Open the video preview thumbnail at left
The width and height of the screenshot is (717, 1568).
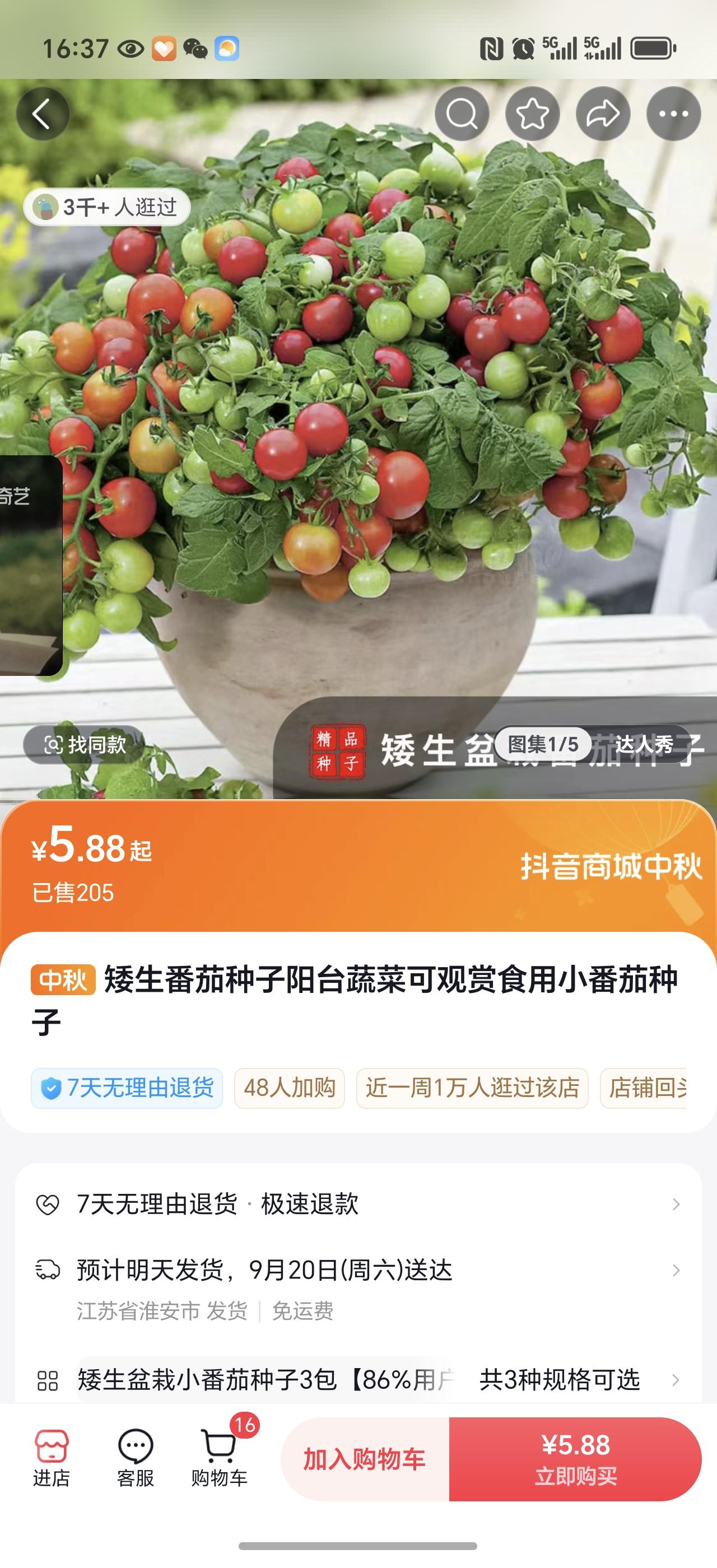click(x=30, y=565)
